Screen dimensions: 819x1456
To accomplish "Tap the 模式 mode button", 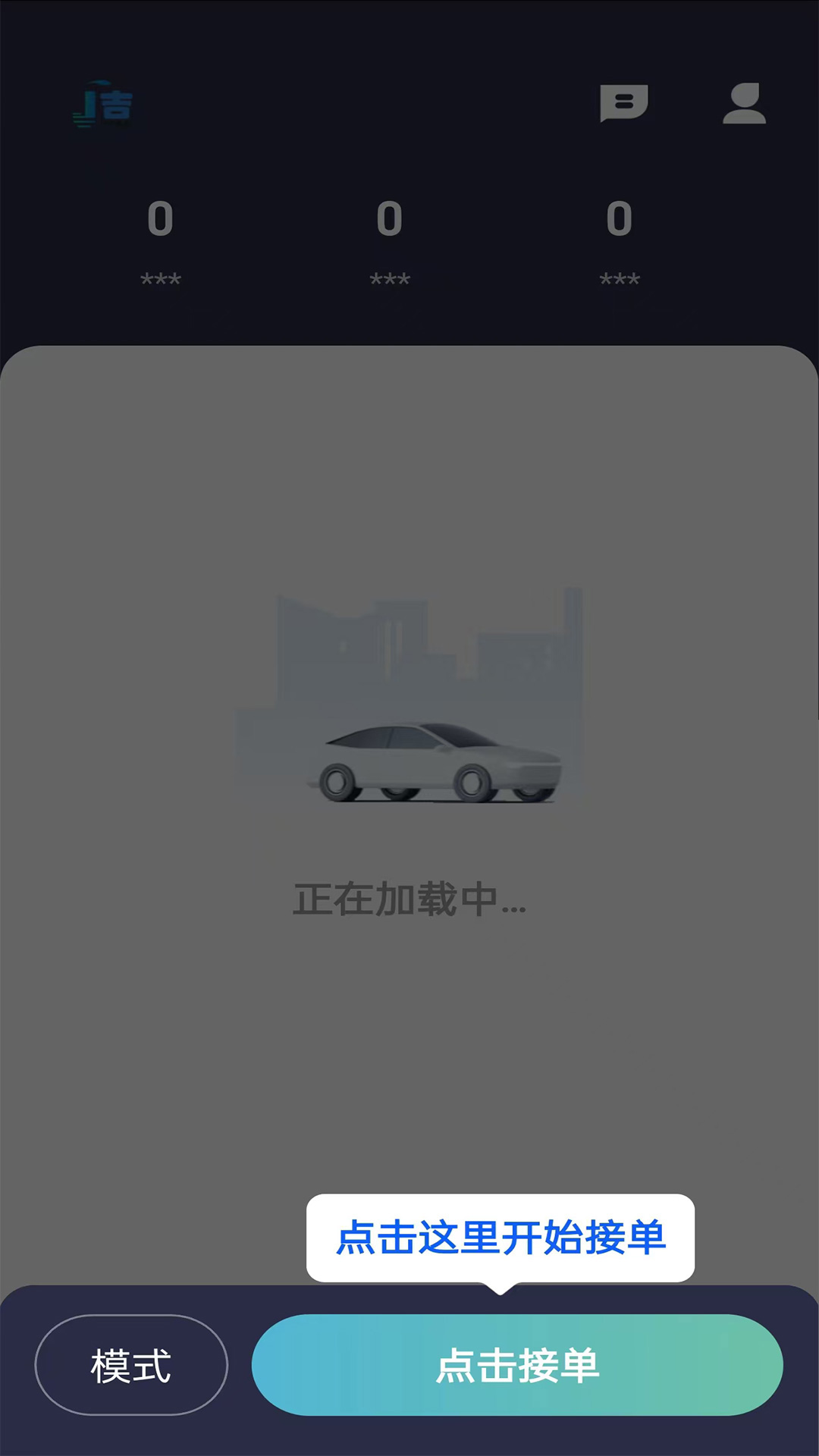I will point(131,1365).
